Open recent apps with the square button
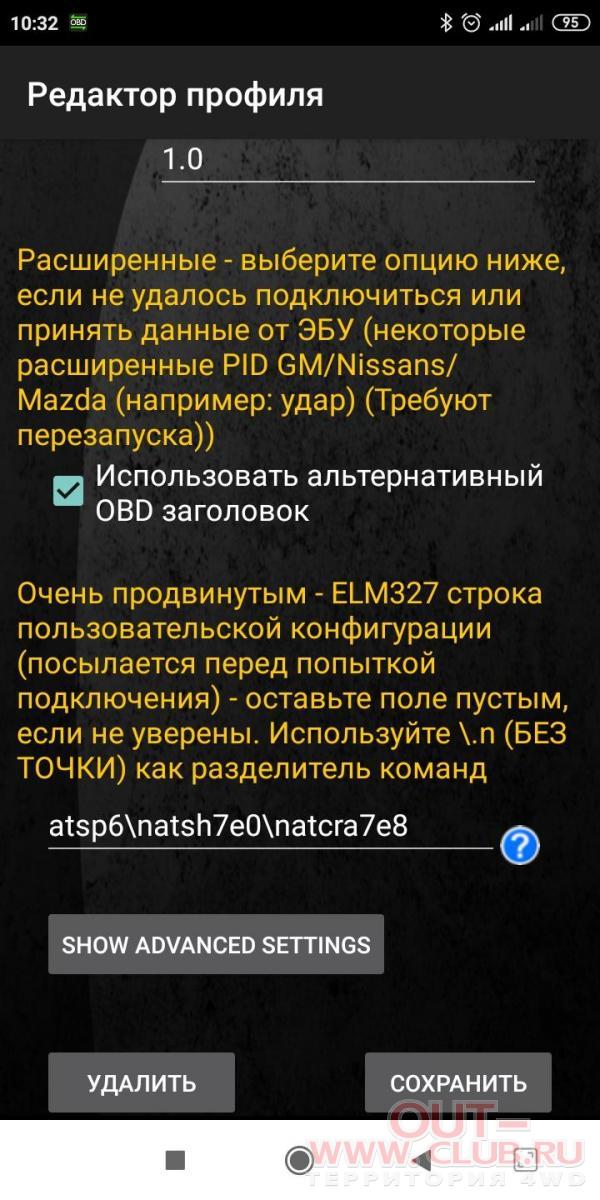This screenshot has height=1200, width=600. [x=175, y=1160]
